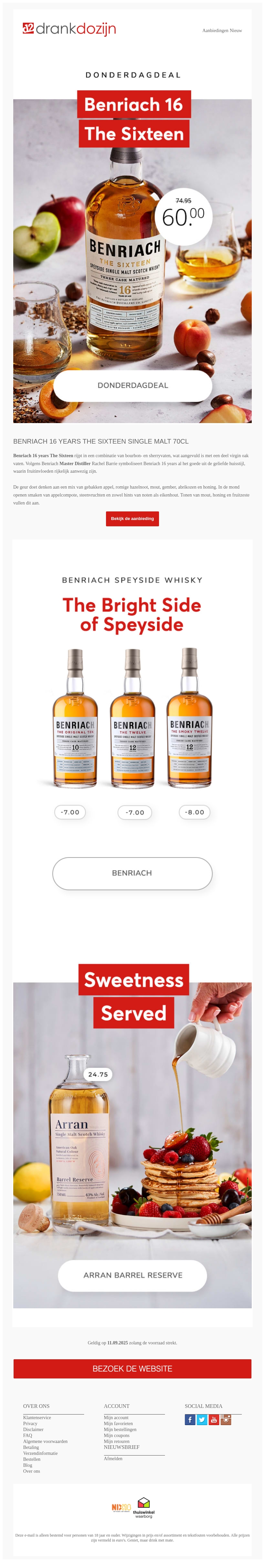Open Mijn coupons link
This screenshot has height=1568, width=265.
coord(116,1435)
